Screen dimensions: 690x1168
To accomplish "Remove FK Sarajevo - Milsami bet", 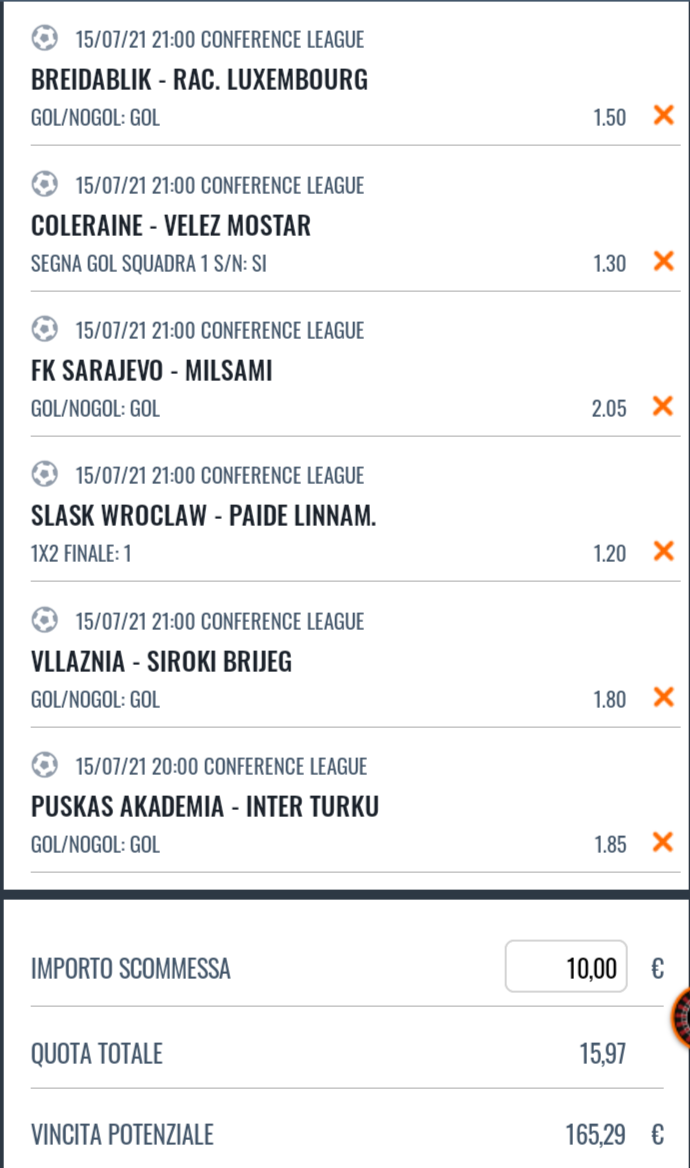I will click(x=662, y=407).
